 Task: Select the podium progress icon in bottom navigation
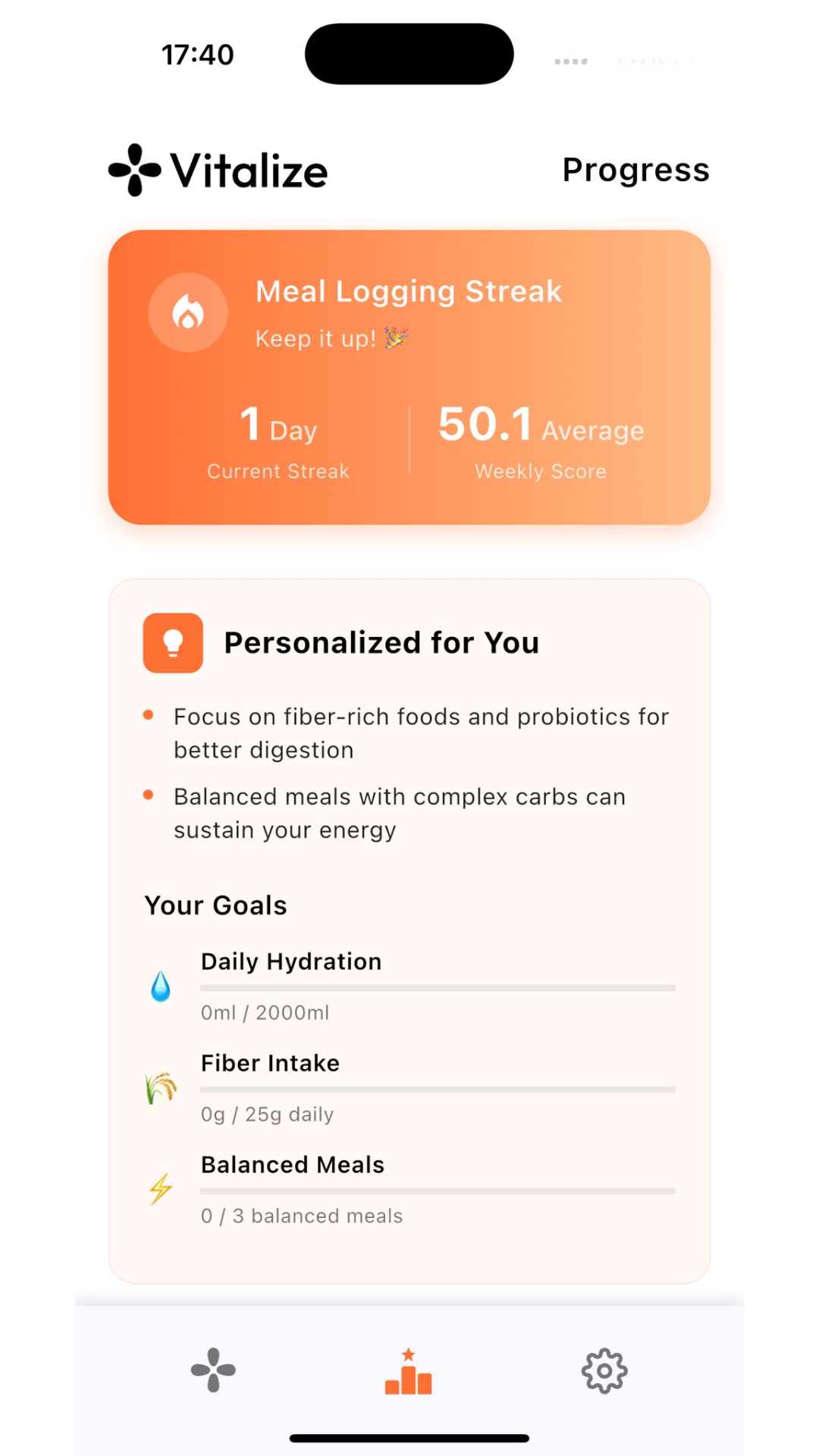point(408,1371)
